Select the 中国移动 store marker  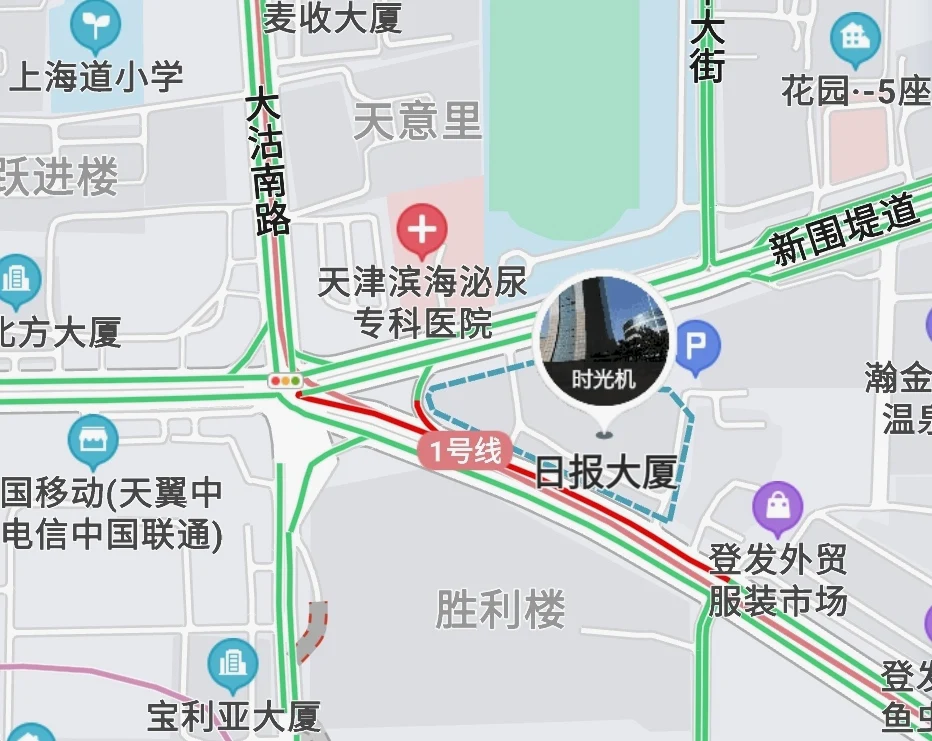[93, 441]
